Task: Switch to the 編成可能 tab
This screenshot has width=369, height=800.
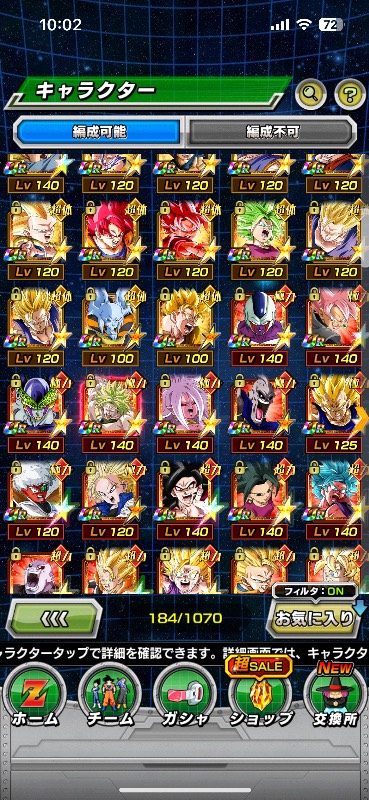Action: 99,132
